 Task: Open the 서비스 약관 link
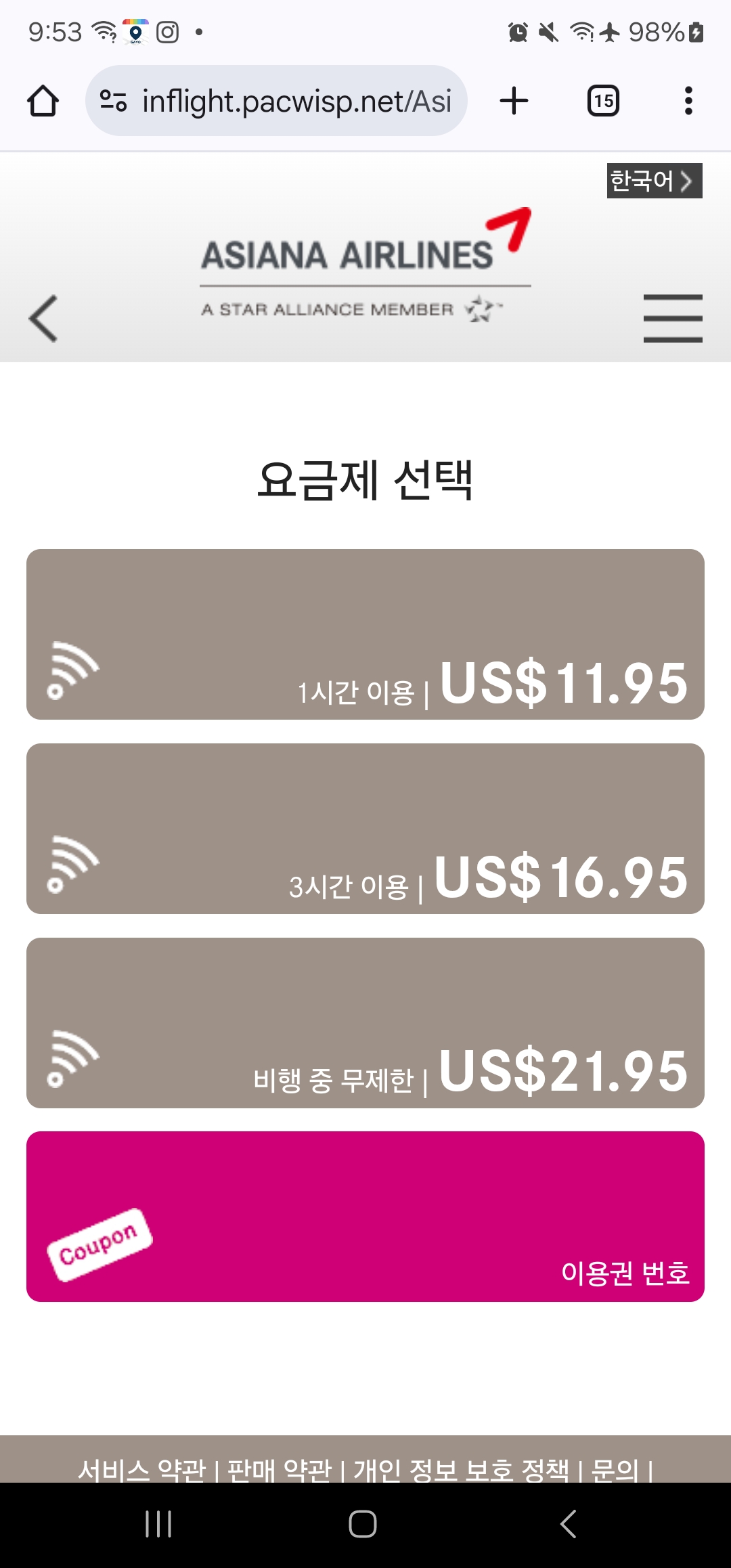pos(141,1470)
